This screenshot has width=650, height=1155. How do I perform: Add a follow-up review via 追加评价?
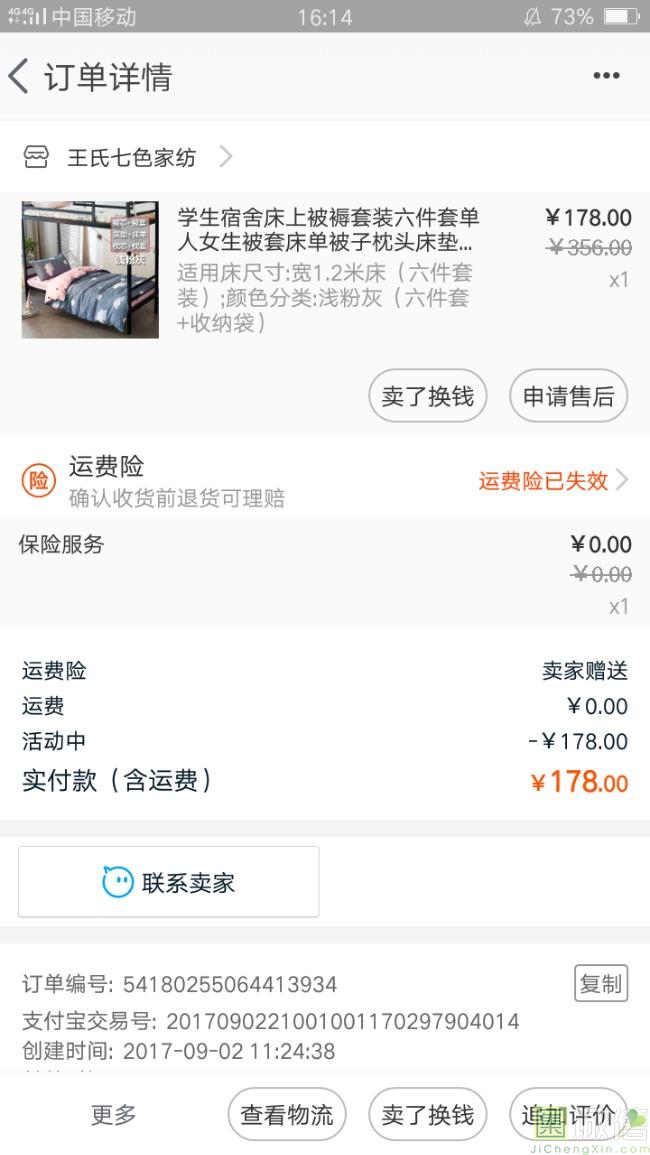tap(568, 1114)
